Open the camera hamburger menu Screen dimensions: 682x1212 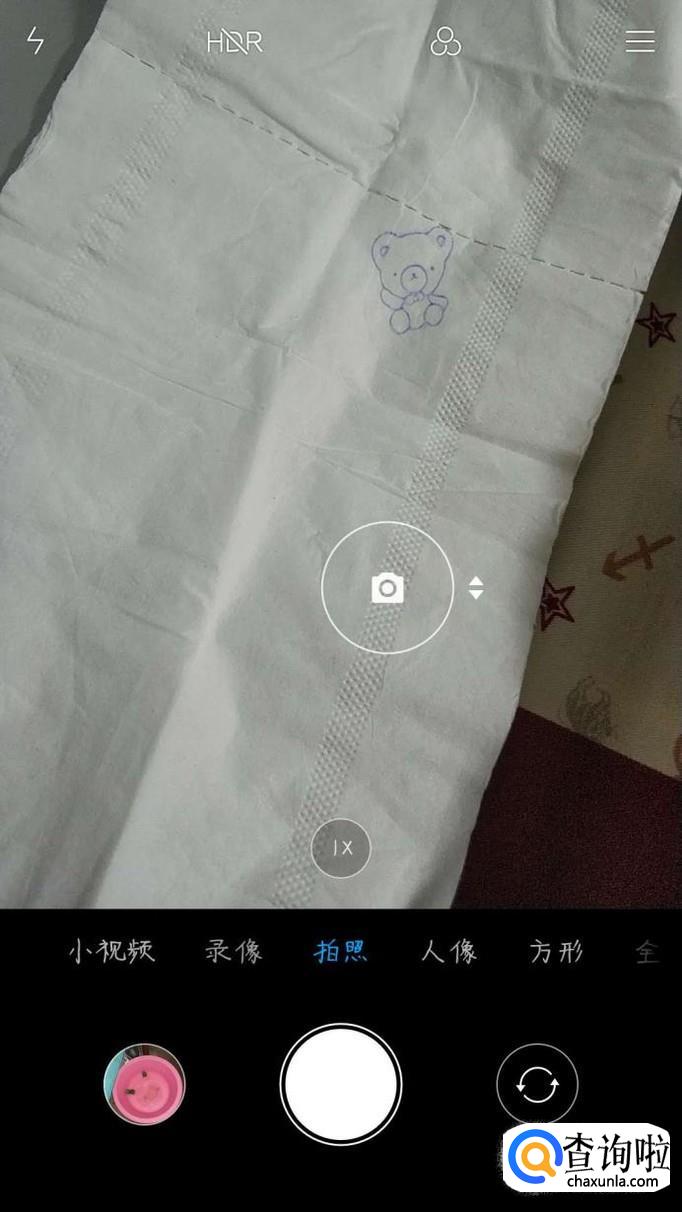click(x=640, y=41)
